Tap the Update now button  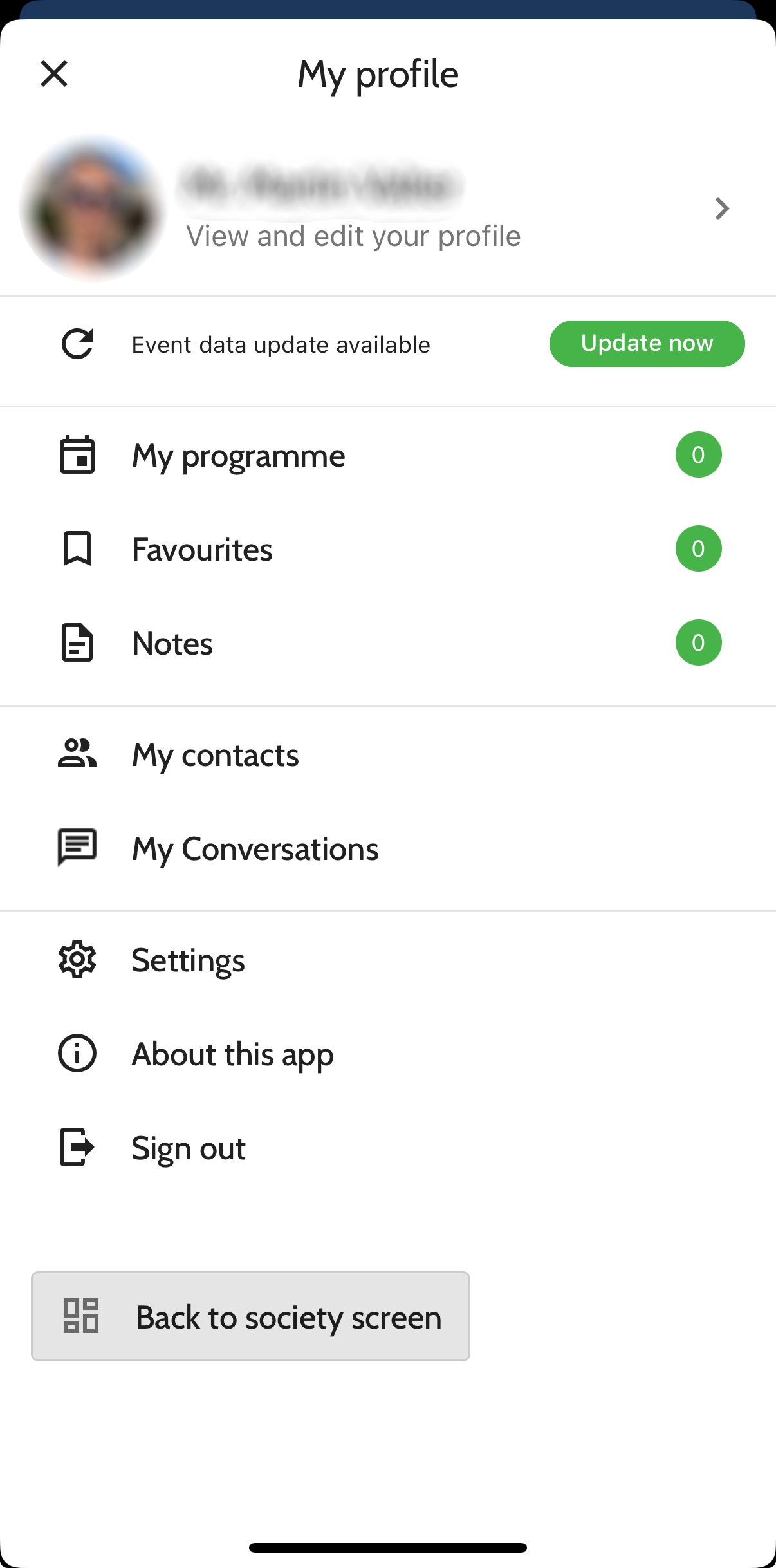click(647, 344)
